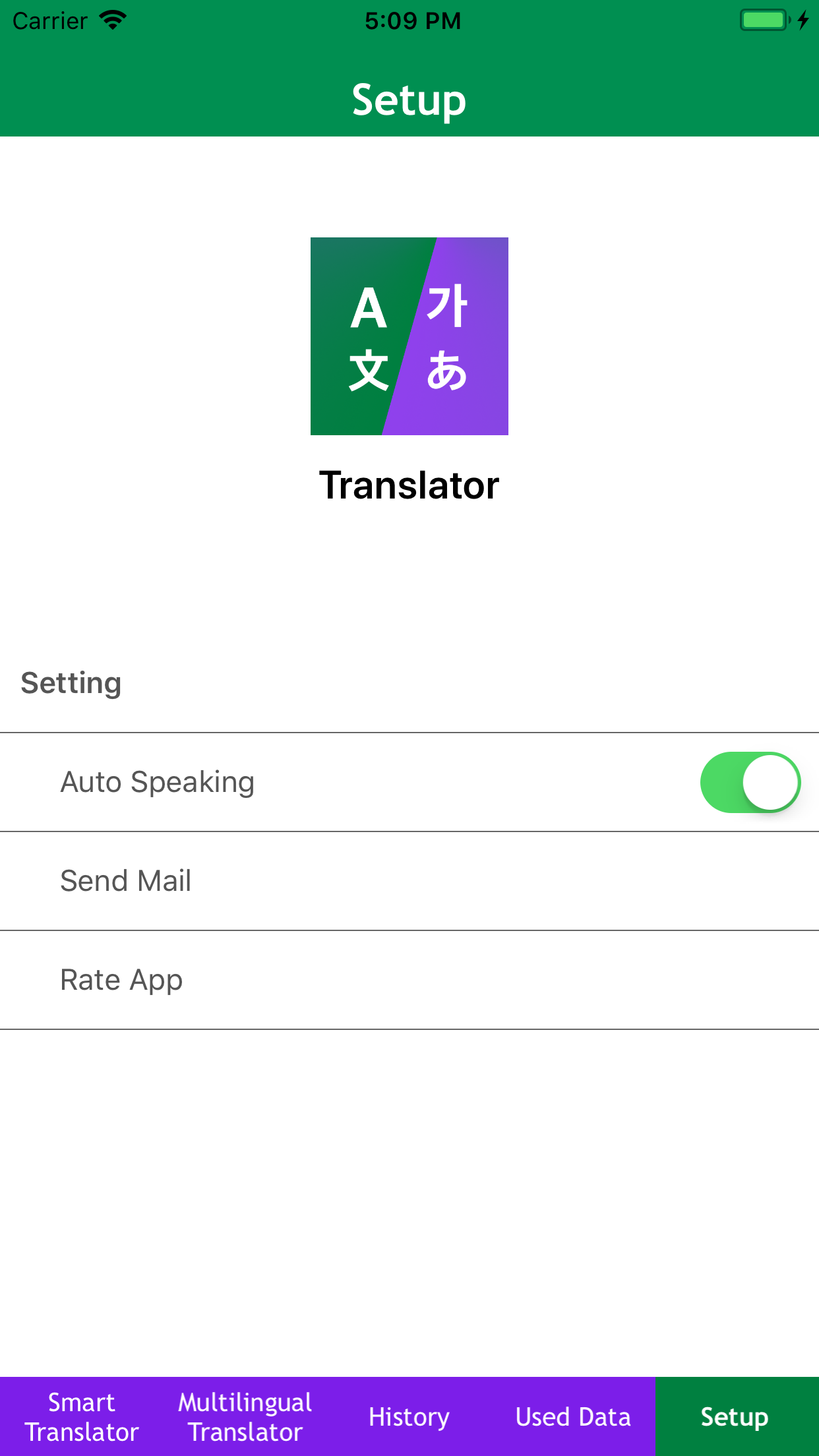Click the Carrier label in the status bar
Screen dimensions: 819x1456
(x=51, y=20)
